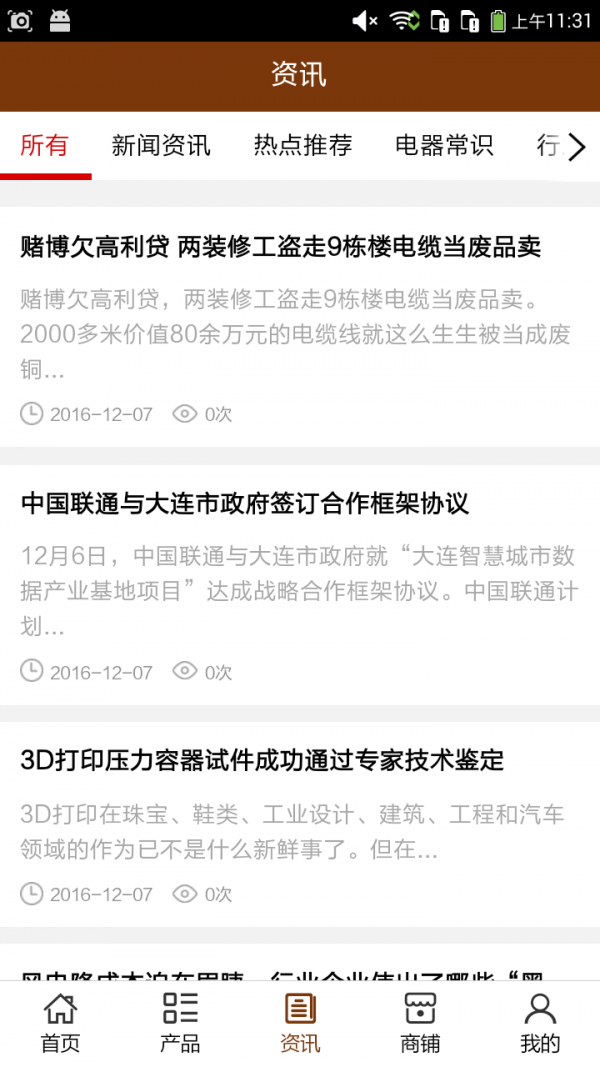The height and width of the screenshot is (1067, 600).
Task: Open the article 赌博欠高利贷 两装修工盗走9栋楼电缆
Action: (281, 247)
